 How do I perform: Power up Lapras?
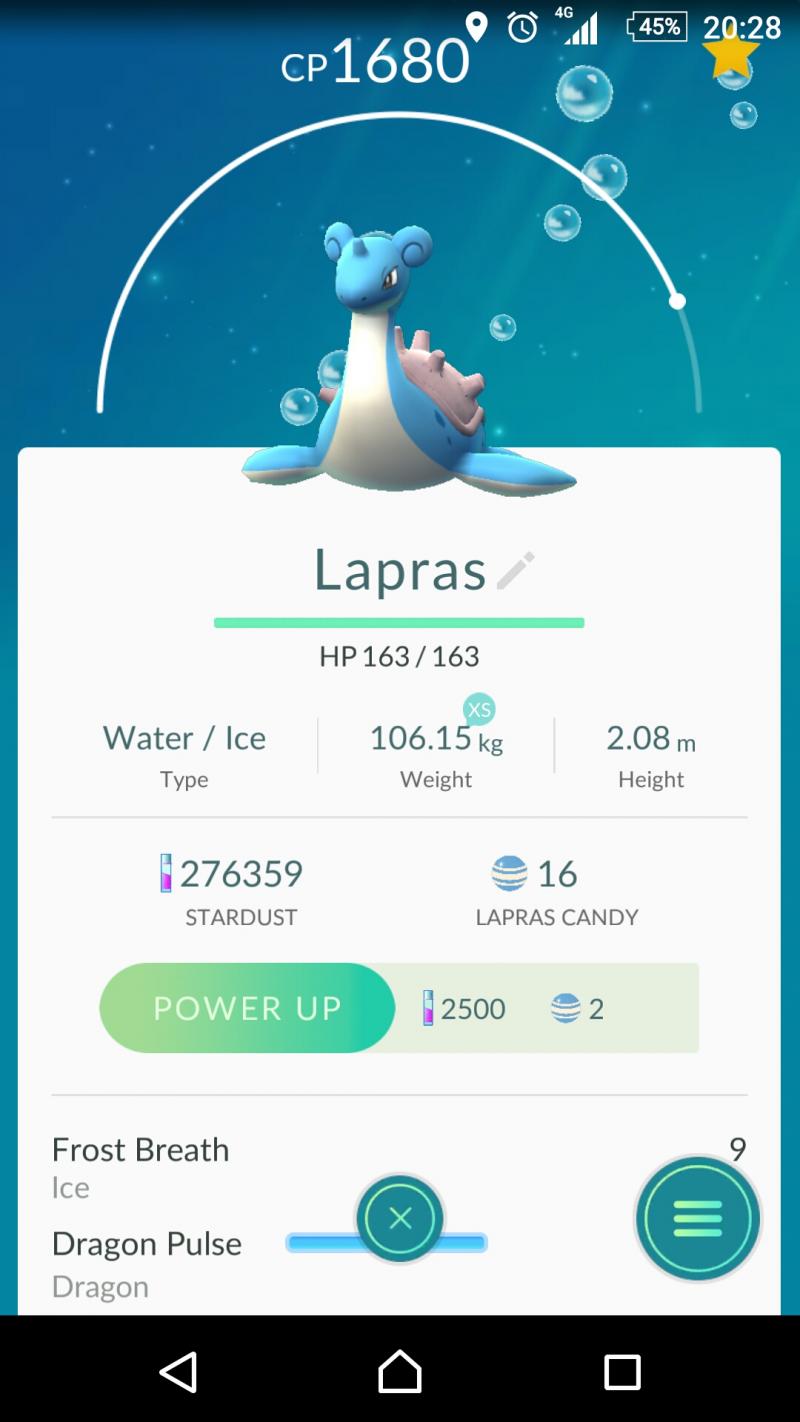point(247,1008)
